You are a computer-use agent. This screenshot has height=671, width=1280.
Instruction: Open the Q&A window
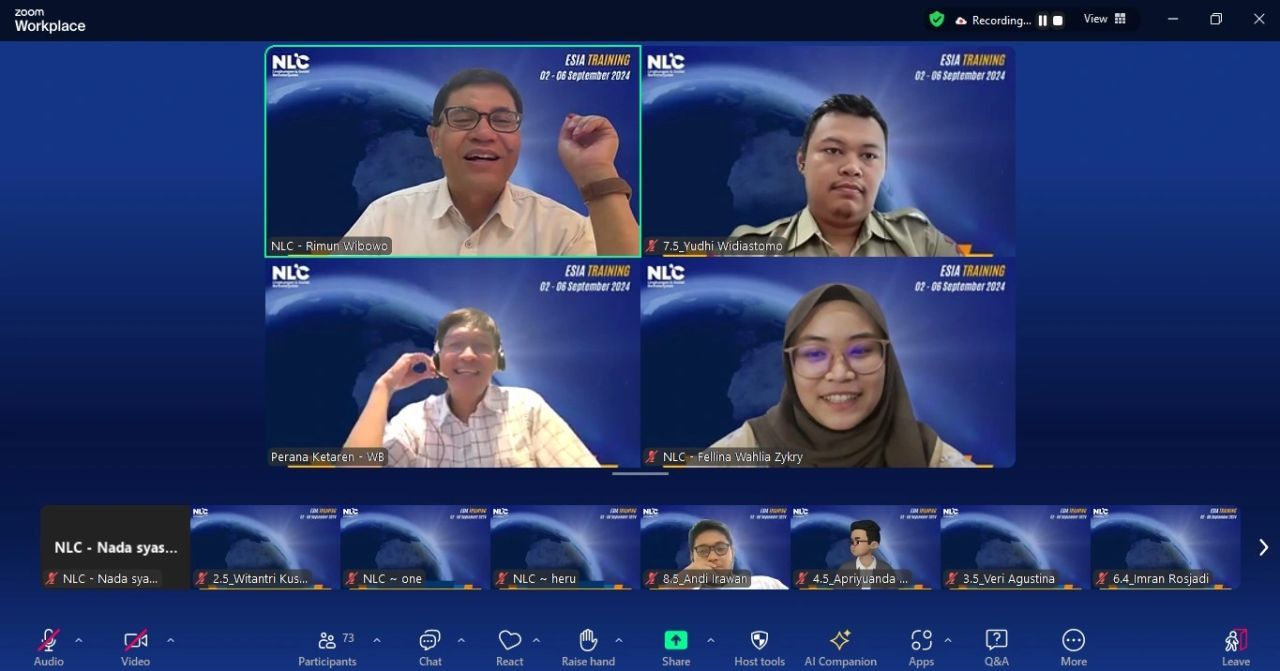point(996,641)
